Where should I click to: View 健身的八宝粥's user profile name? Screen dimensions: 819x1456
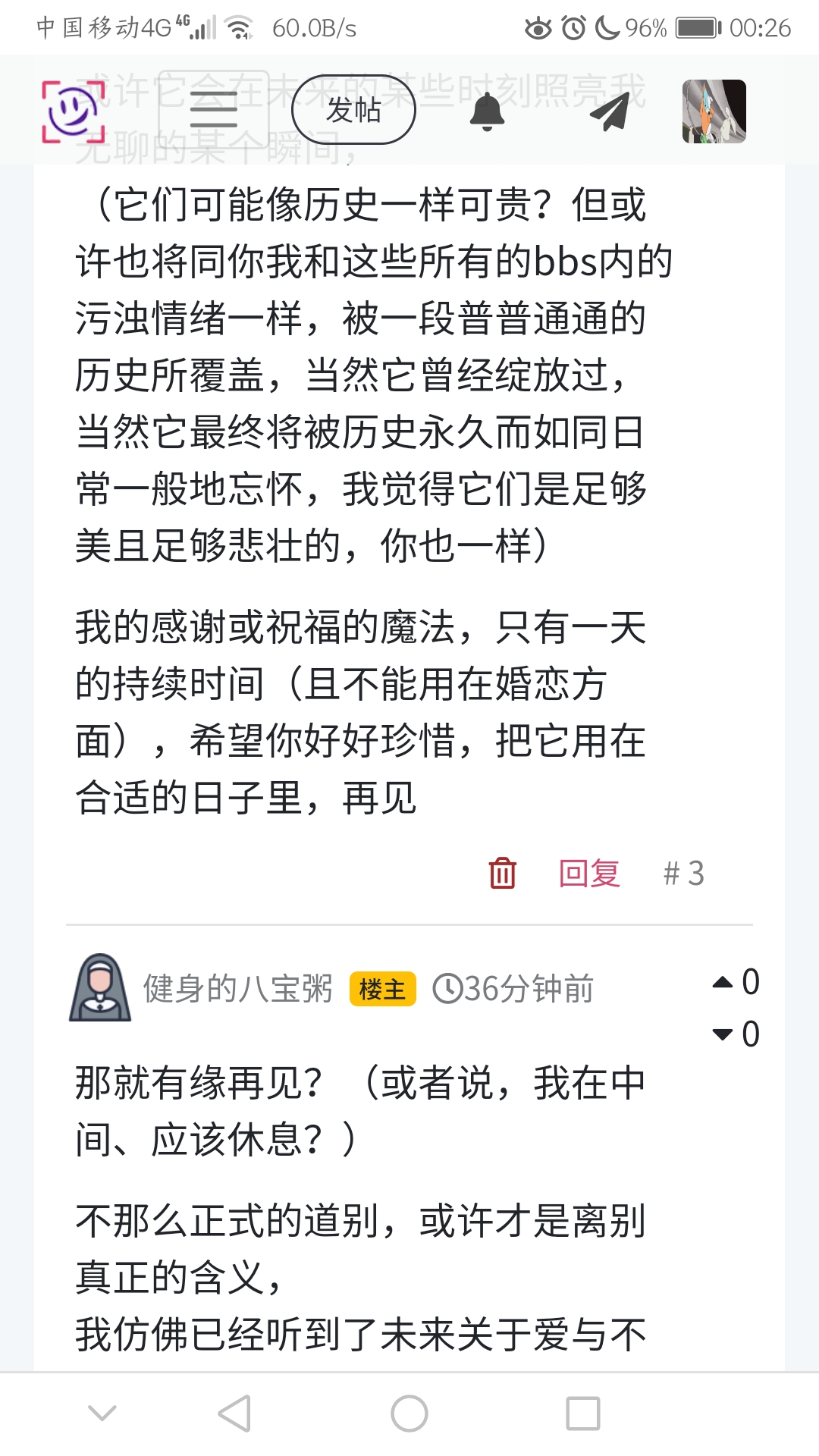pos(238,989)
